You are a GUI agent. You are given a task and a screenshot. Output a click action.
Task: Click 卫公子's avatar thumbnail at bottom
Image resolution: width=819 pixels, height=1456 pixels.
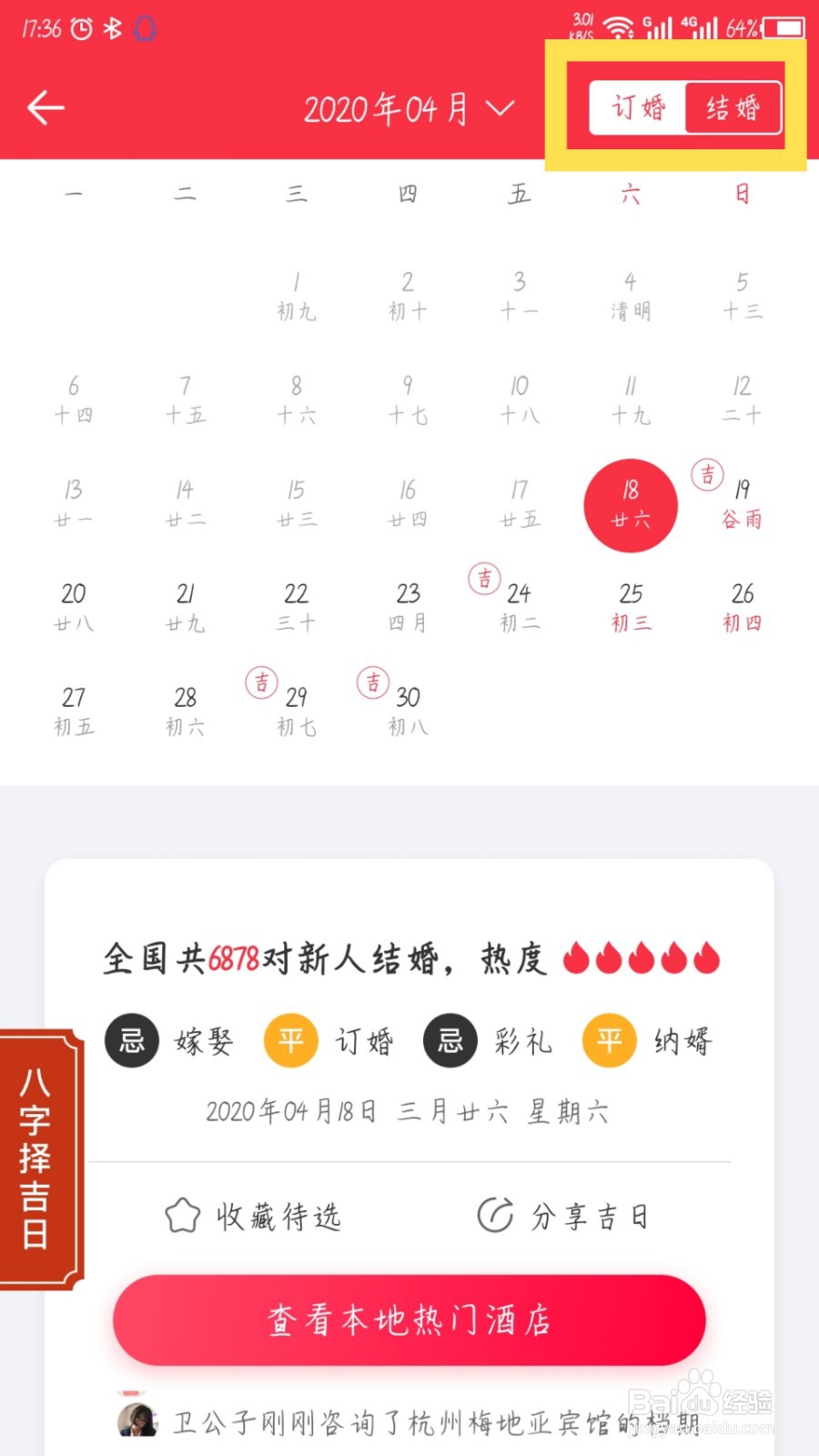138,1417
